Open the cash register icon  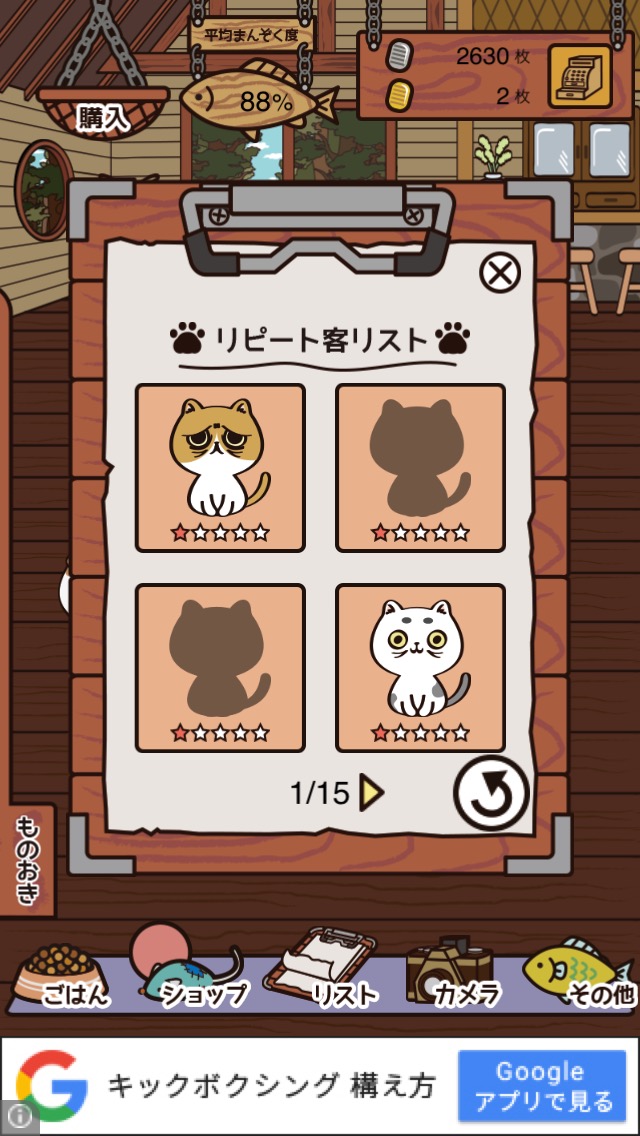click(x=579, y=74)
